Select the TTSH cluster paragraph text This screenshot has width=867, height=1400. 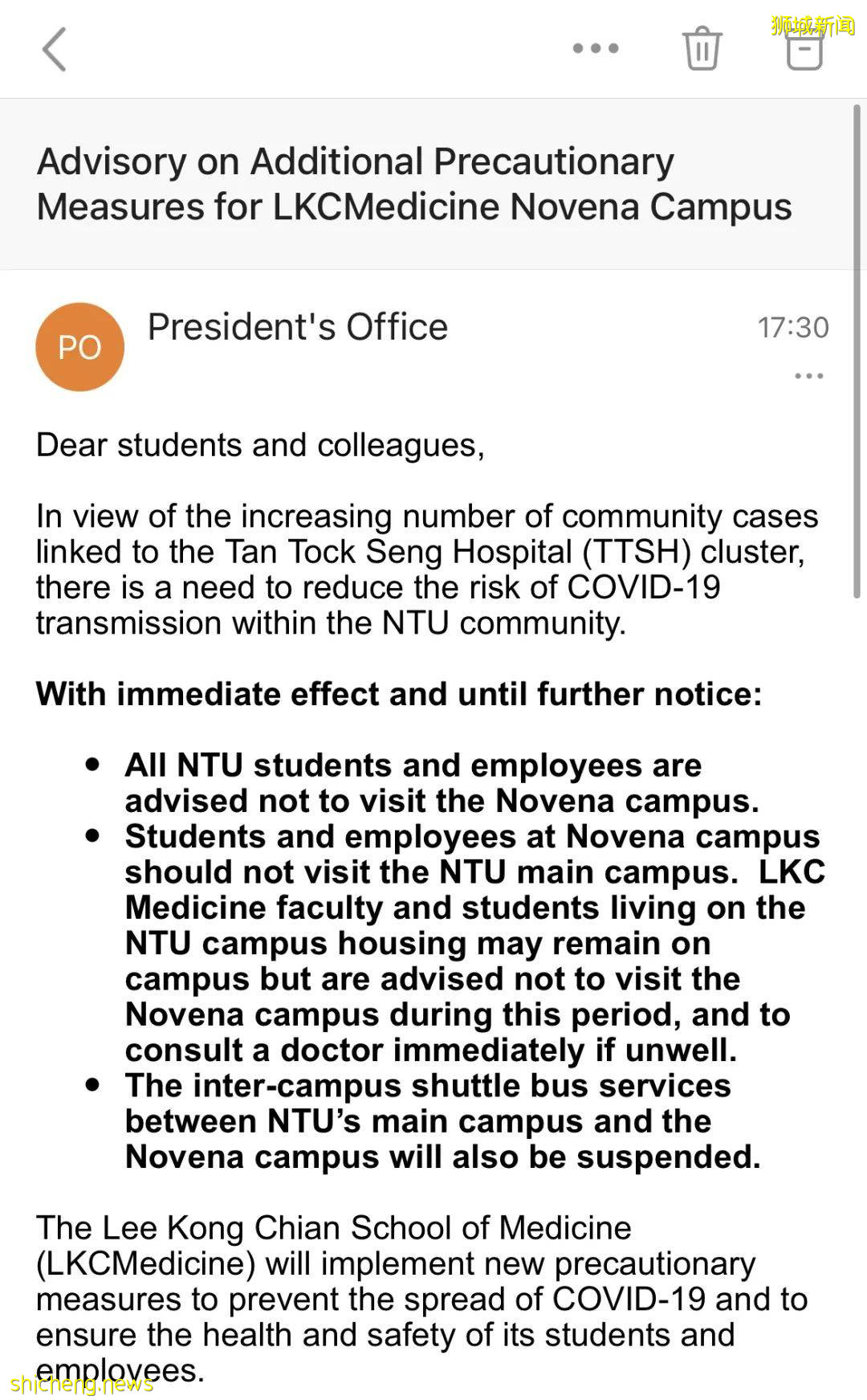point(424,569)
